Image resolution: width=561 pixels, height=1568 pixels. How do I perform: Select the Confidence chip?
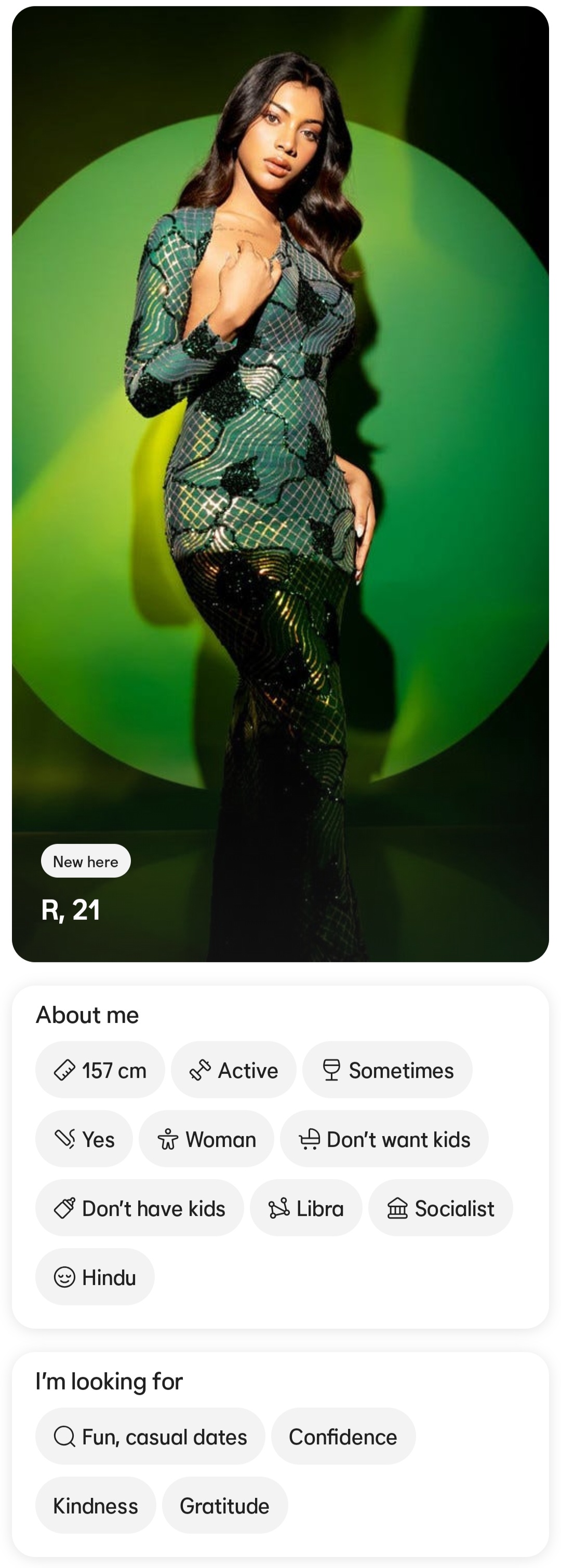(343, 1437)
